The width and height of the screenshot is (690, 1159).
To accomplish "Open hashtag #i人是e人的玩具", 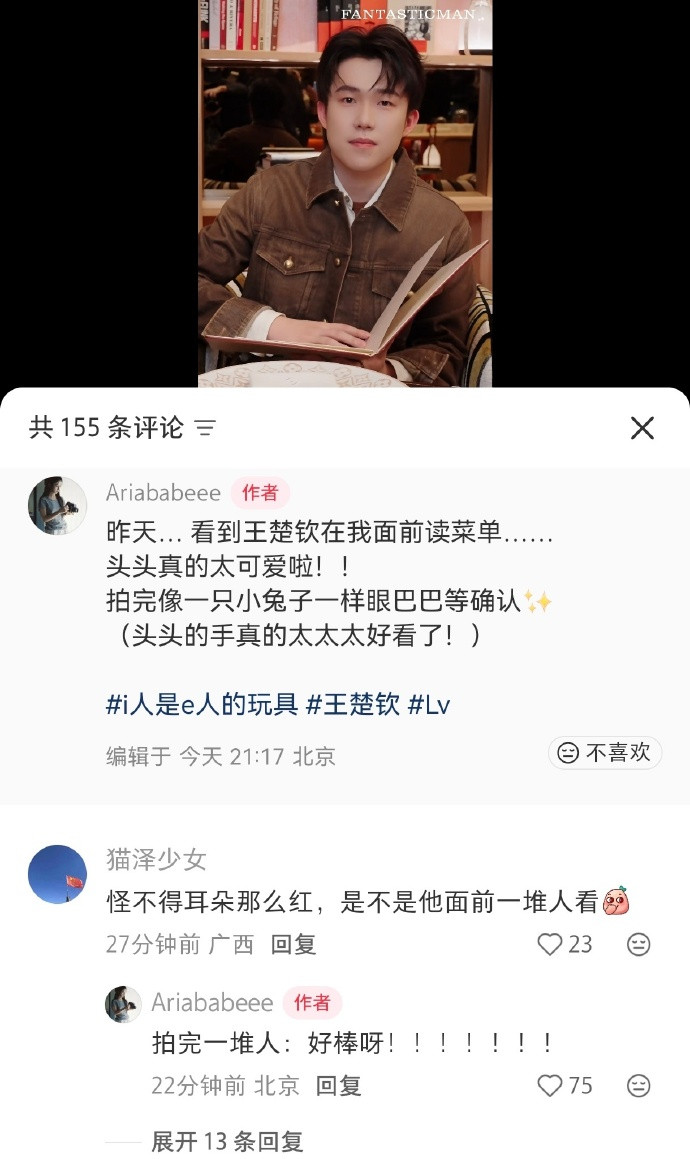I will tap(202, 704).
